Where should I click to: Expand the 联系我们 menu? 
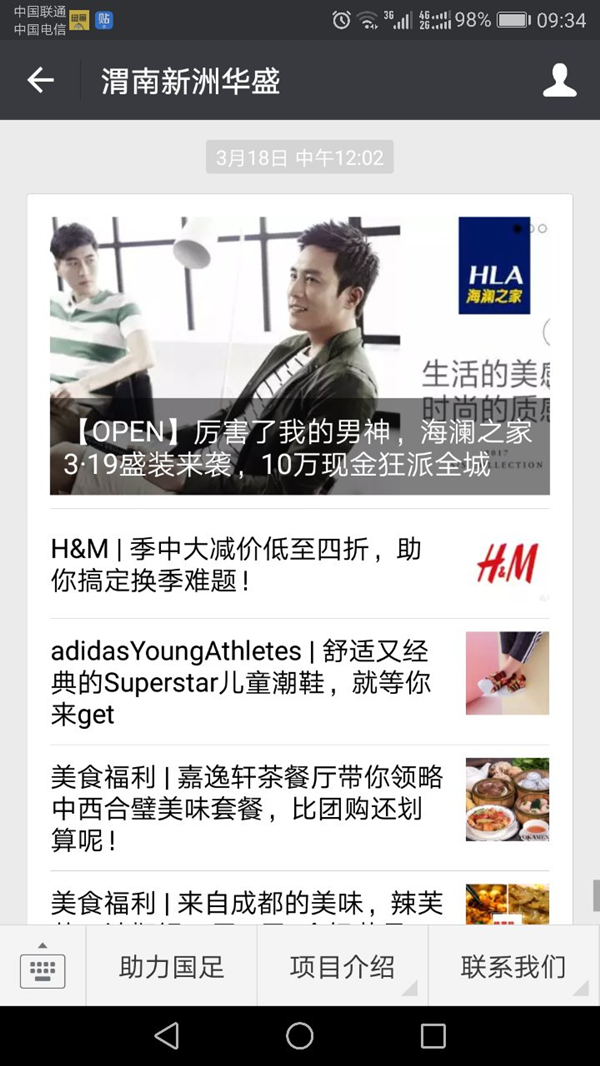tap(514, 967)
